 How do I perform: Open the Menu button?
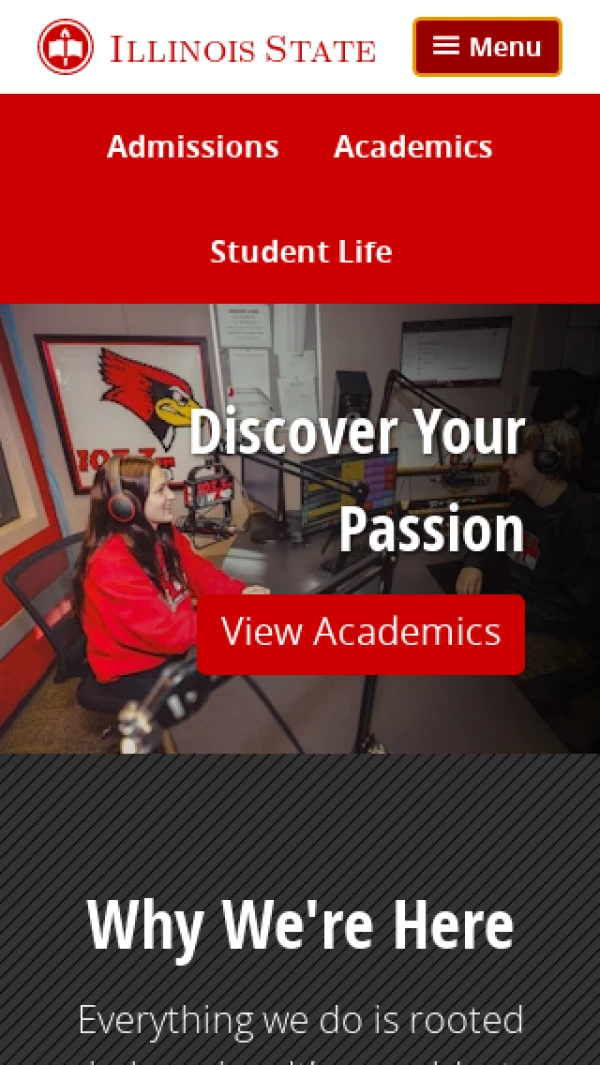click(487, 47)
